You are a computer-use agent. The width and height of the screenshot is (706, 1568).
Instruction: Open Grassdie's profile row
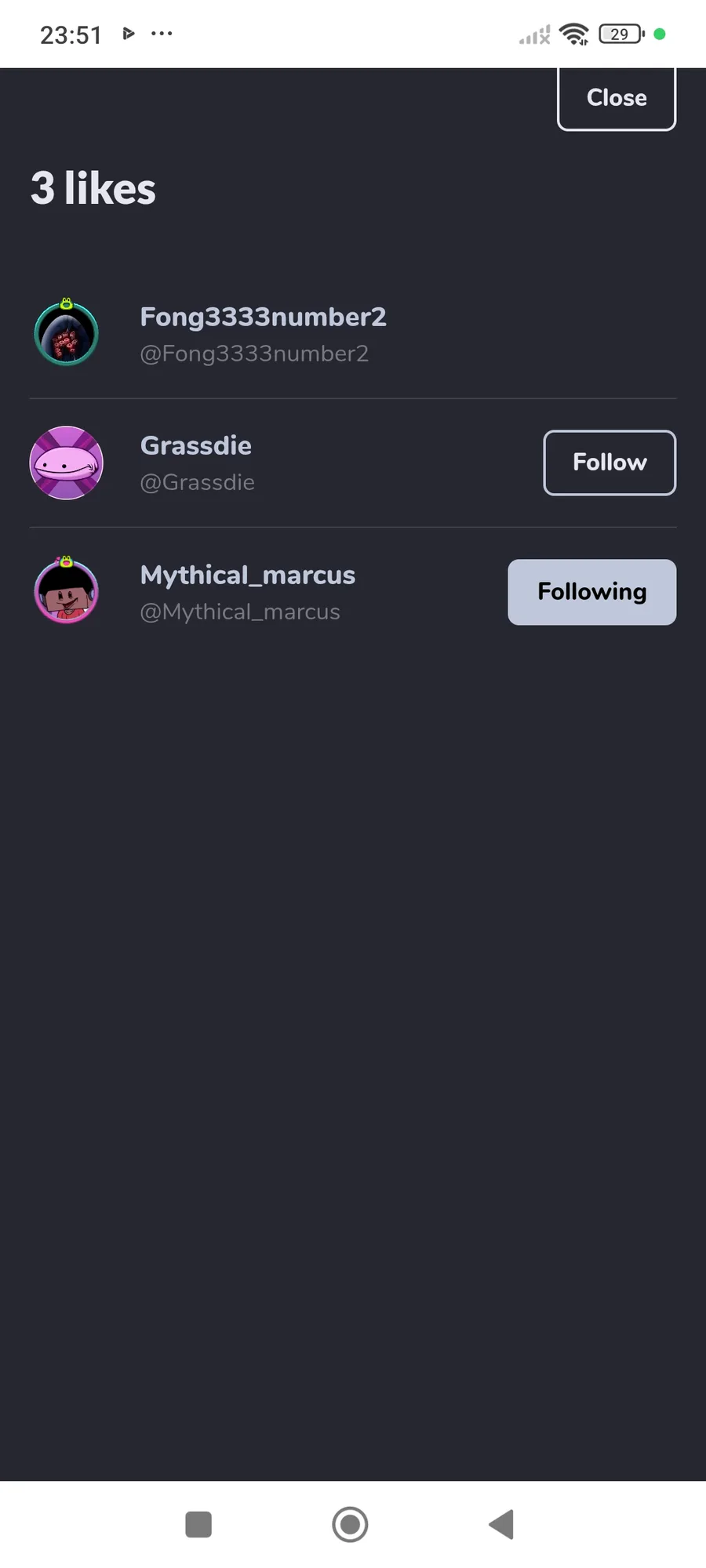[196, 463]
